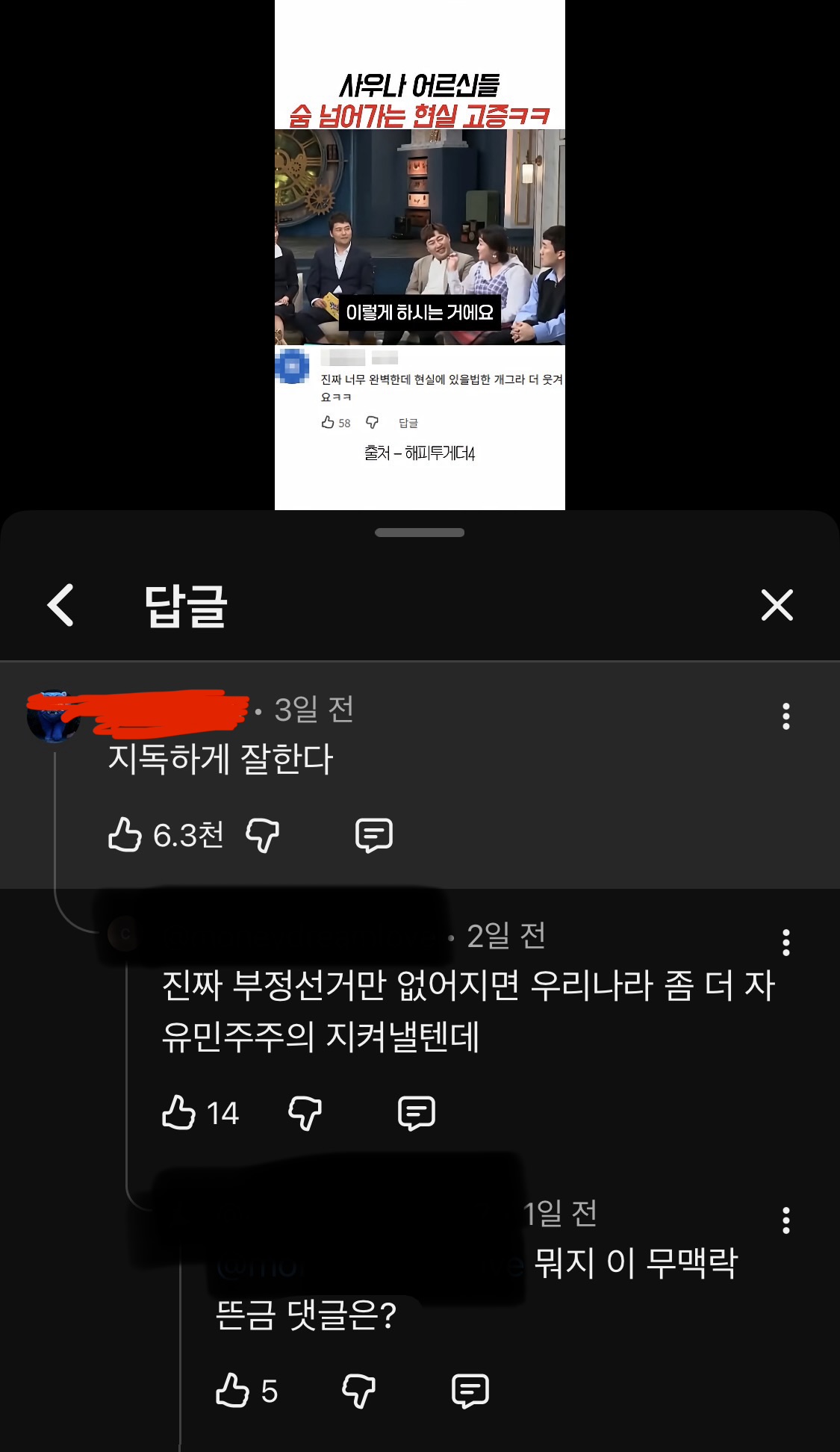Viewport: 840px width, 1452px height.
Task: Open more options for the 2일 전 reply
Action: [785, 943]
